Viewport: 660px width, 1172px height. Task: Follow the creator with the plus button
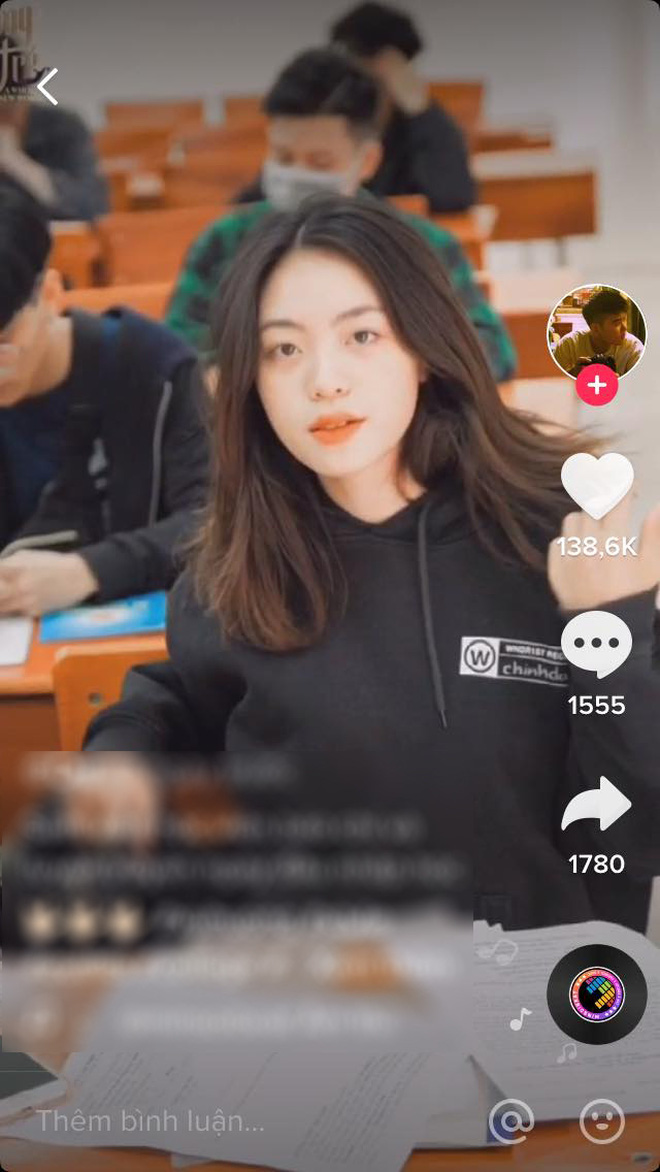[x=596, y=385]
